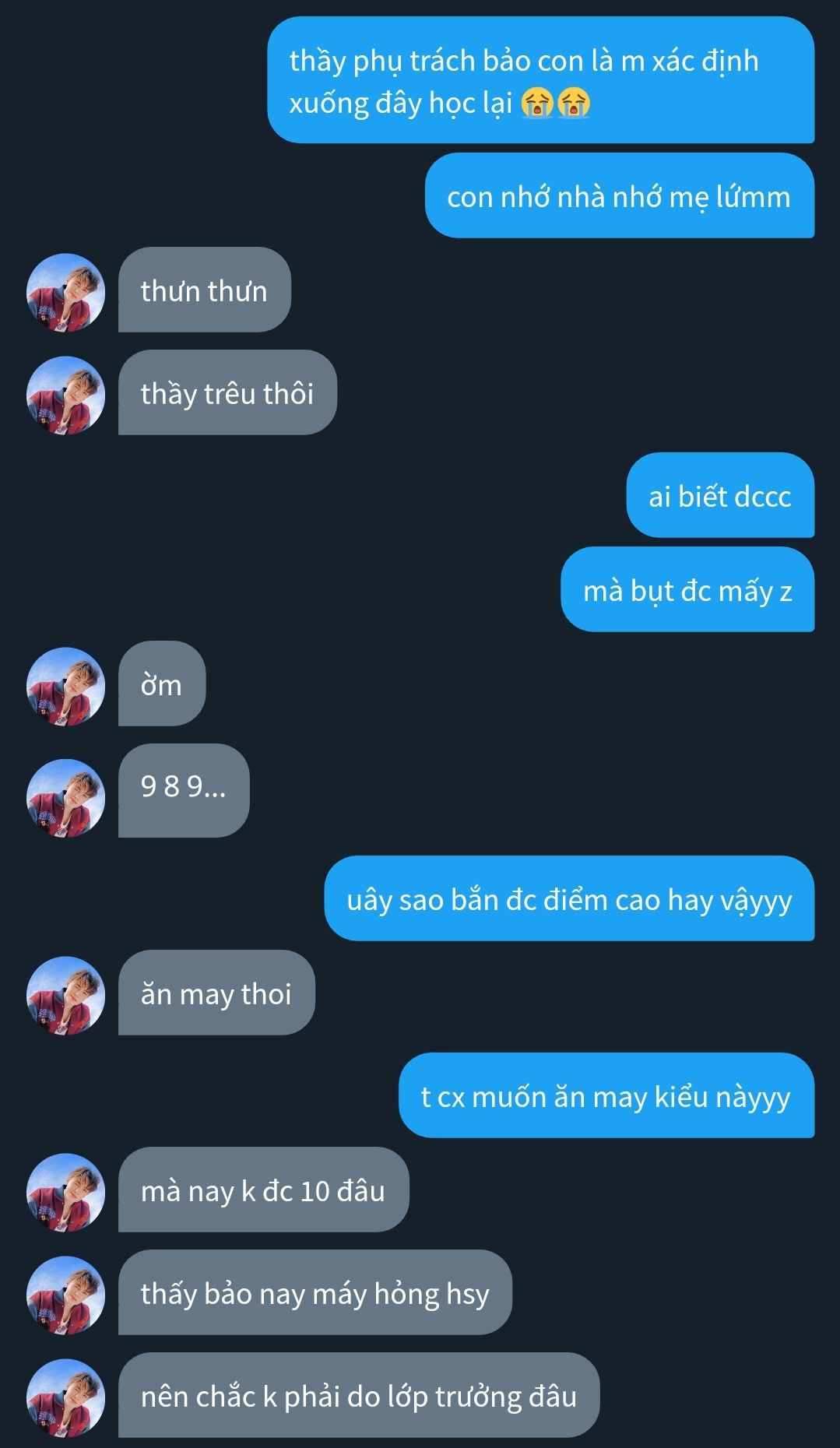Image resolution: width=840 pixels, height=1448 pixels.
Task: Tap avatar next to "mà nay k đc 10 đâu"
Action: coord(66,1193)
